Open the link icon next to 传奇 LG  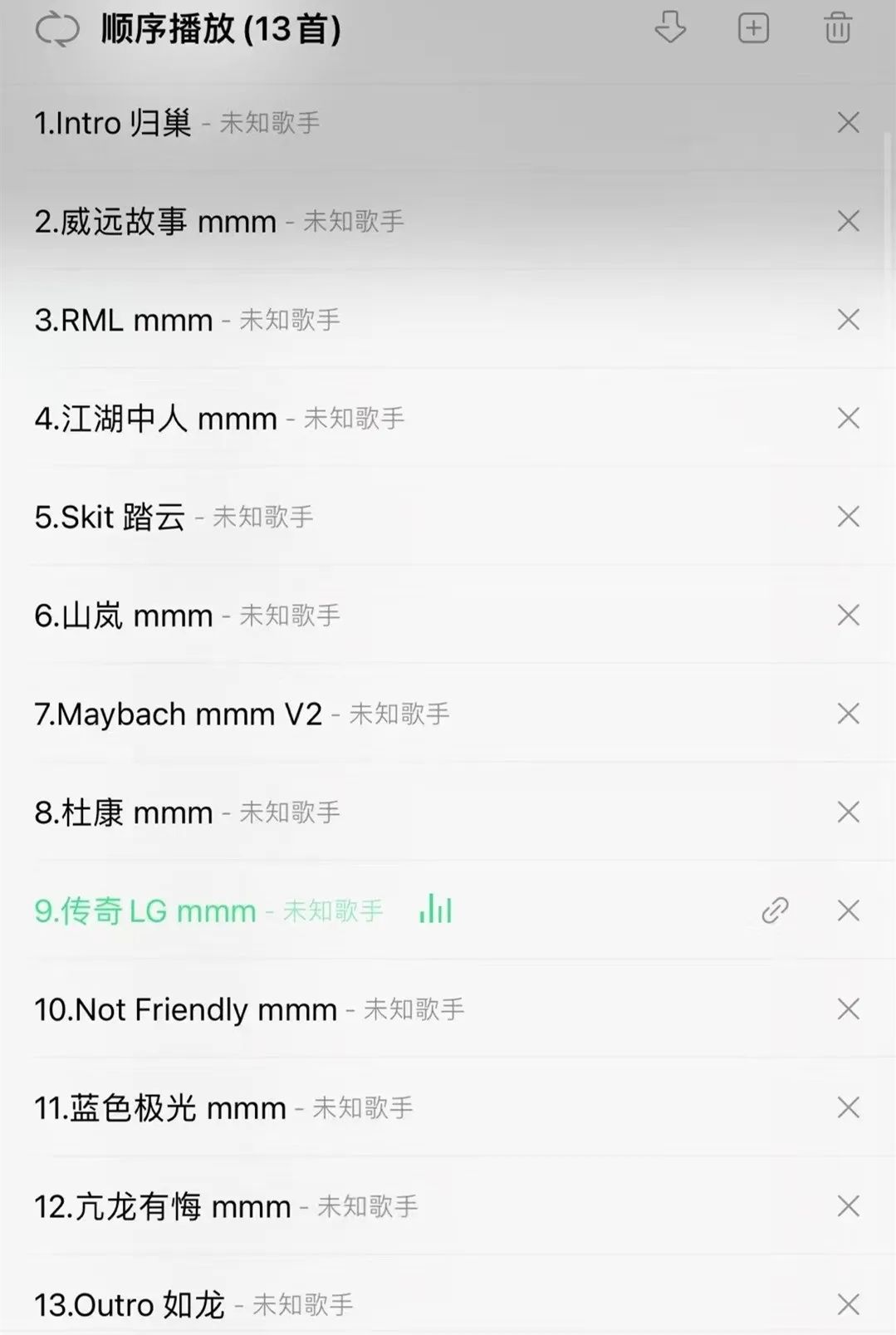[774, 910]
